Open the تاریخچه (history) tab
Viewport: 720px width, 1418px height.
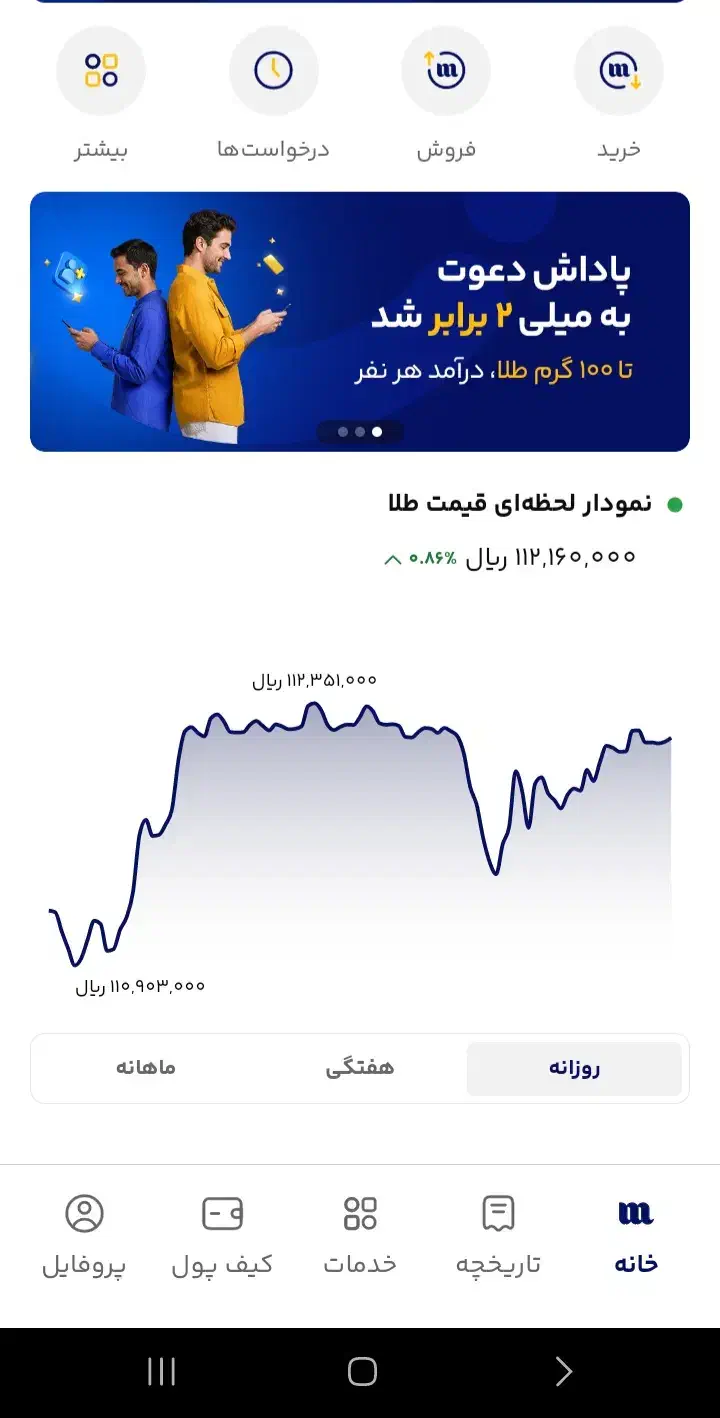498,1236
